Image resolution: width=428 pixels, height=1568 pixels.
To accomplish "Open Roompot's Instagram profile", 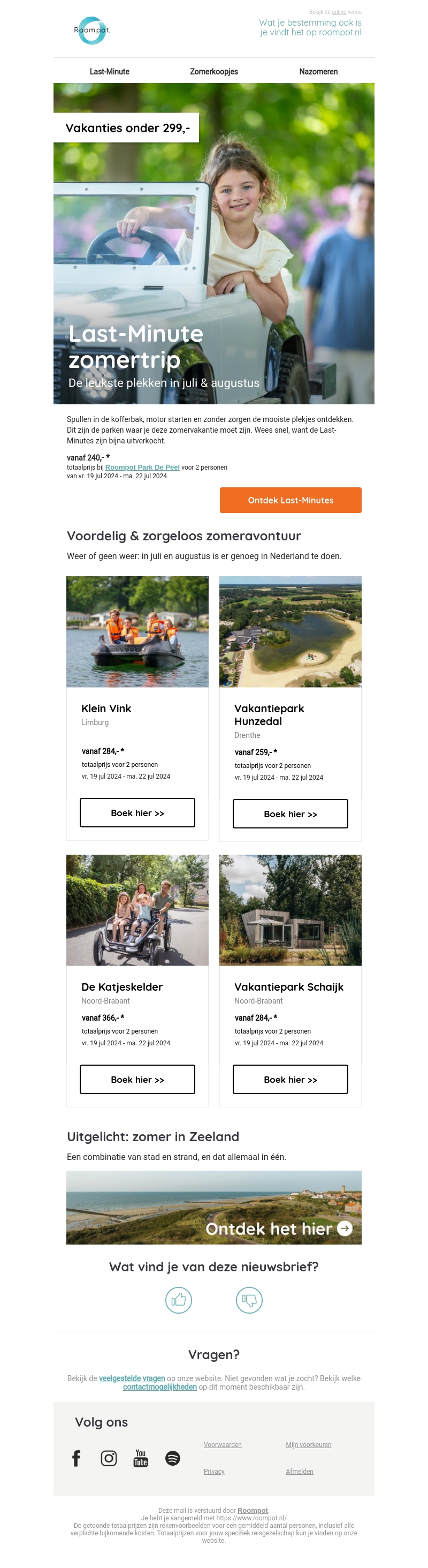I will click(x=109, y=1458).
